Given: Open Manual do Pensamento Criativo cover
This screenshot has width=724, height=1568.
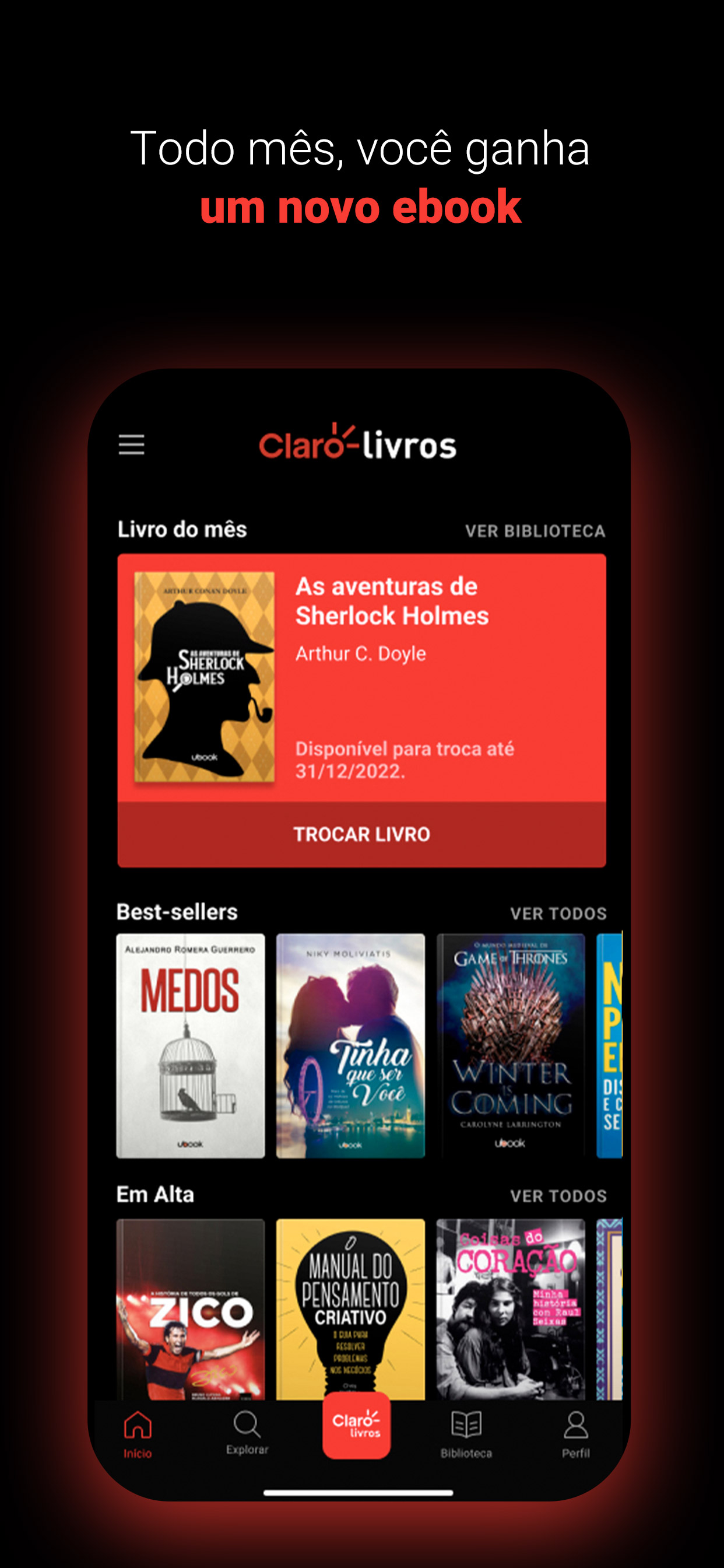Looking at the screenshot, I should [352, 1308].
